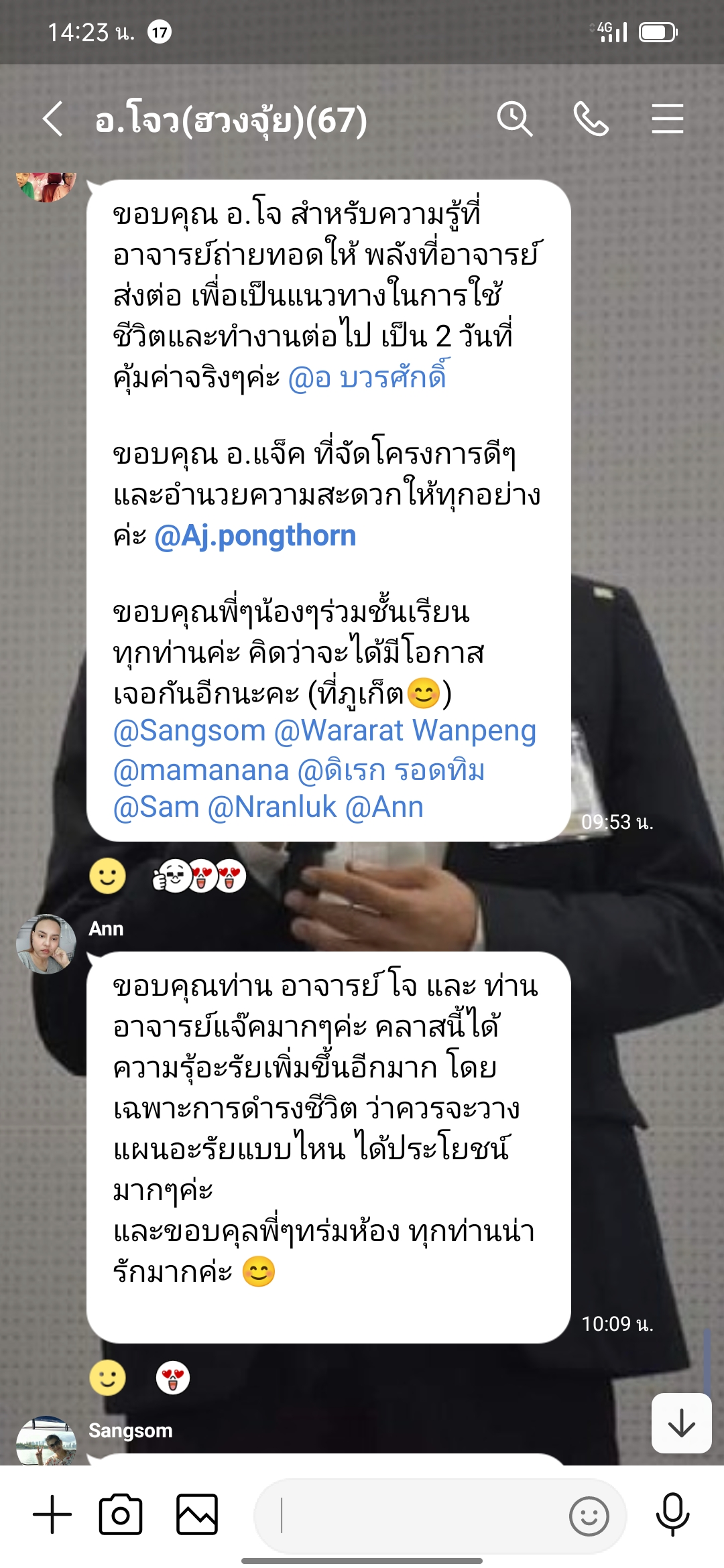This screenshot has width=724, height=1568.
Task: Open Ann's profile picture
Action: point(46,943)
